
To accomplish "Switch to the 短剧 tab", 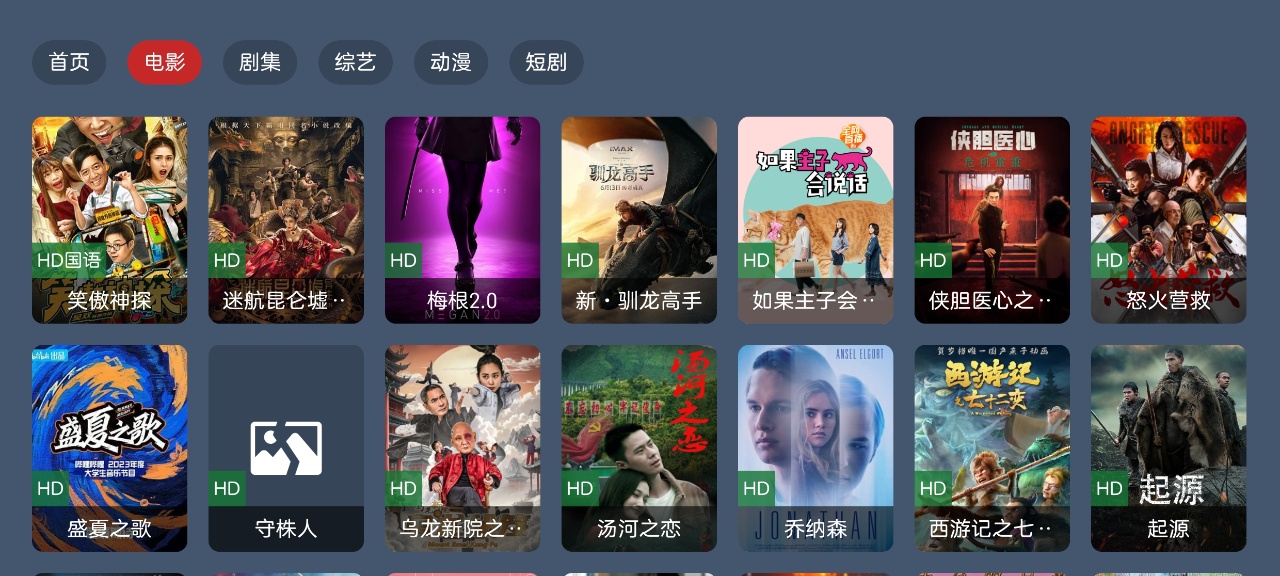I will pyautogui.click(x=546, y=62).
